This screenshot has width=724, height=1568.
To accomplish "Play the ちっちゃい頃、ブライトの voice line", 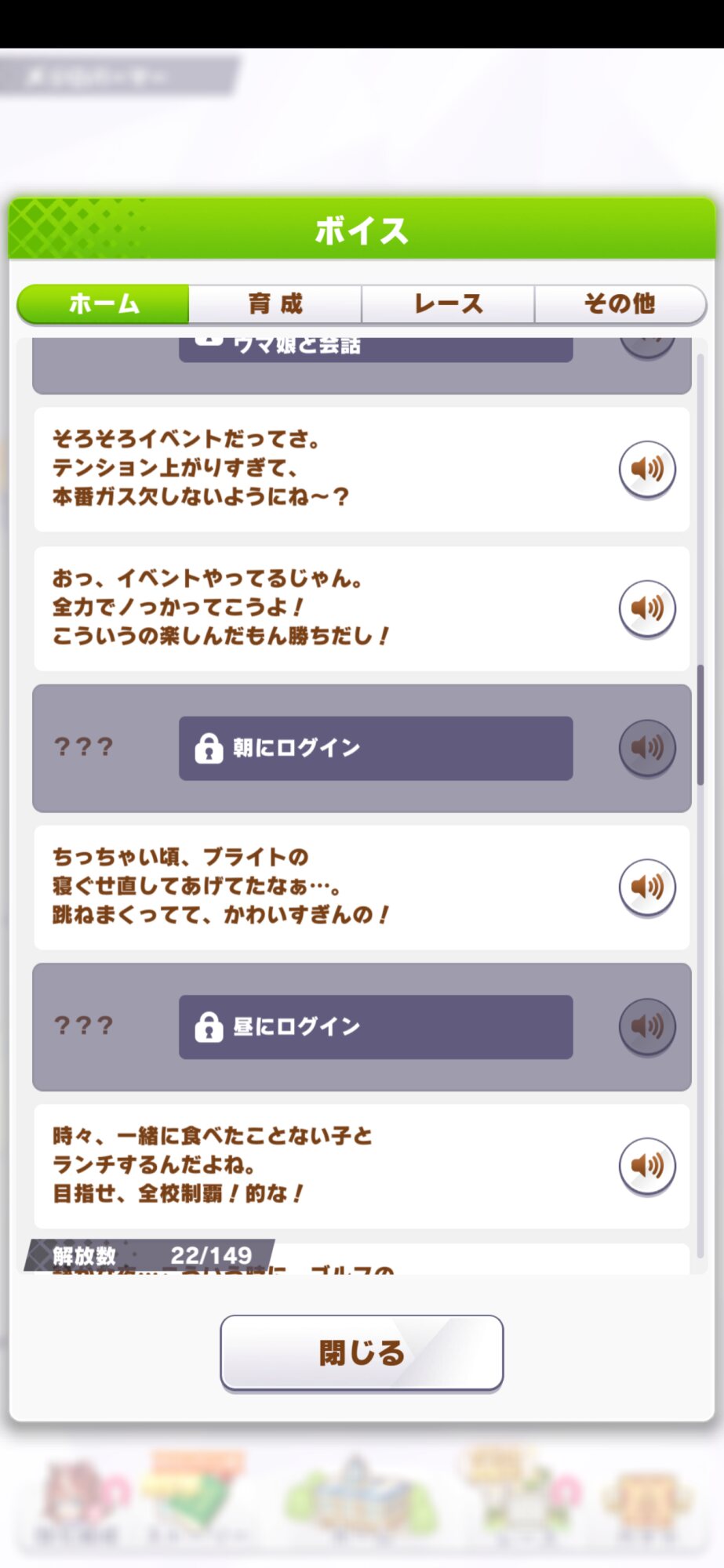I will (647, 887).
